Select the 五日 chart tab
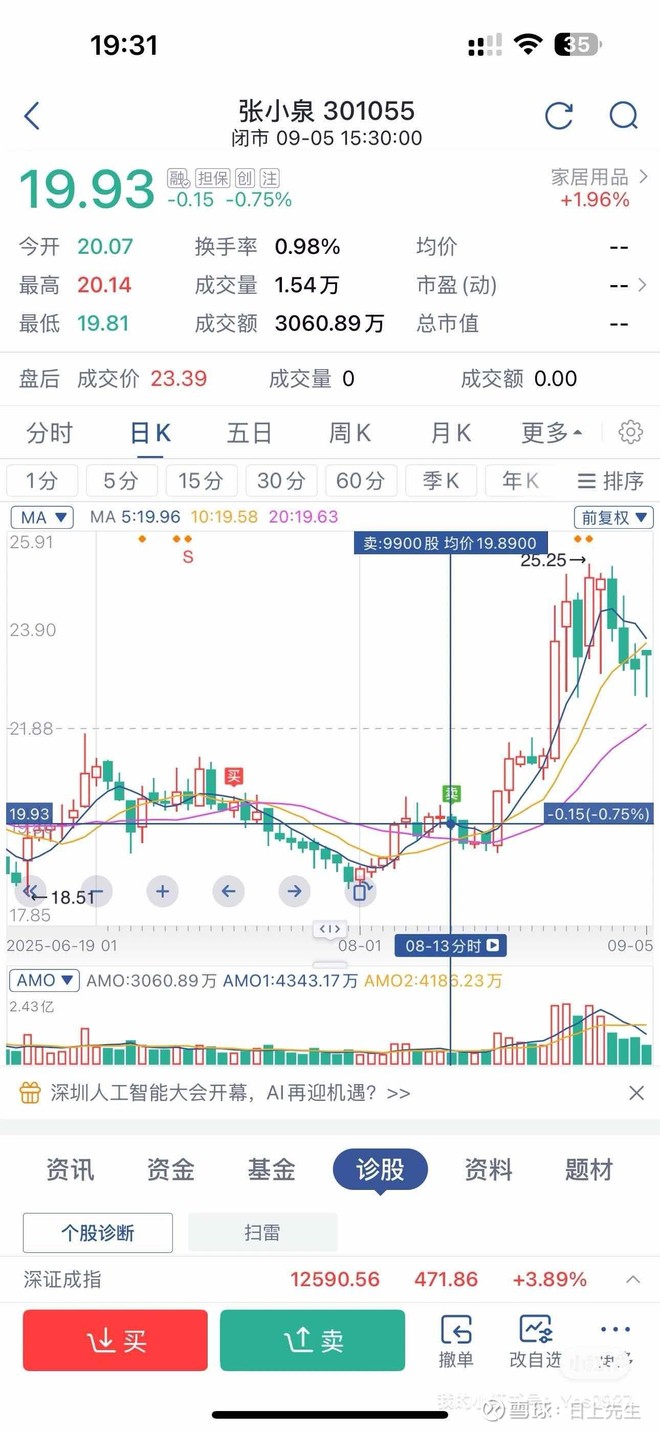660x1431 pixels. tap(249, 433)
